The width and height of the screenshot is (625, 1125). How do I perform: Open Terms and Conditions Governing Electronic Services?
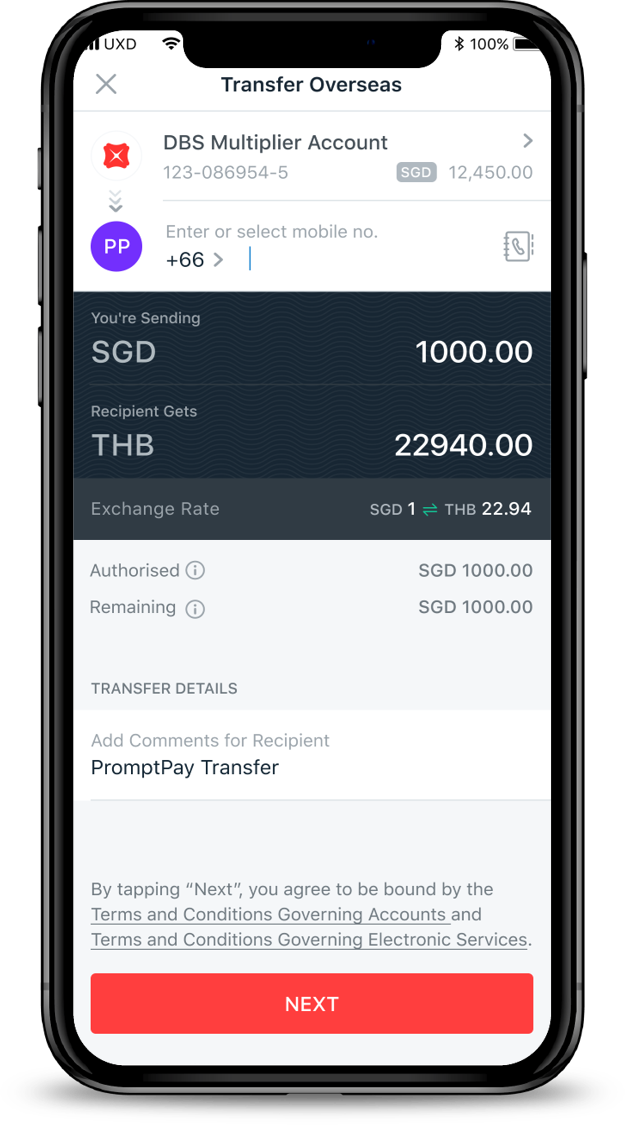pyautogui.click(x=308, y=940)
